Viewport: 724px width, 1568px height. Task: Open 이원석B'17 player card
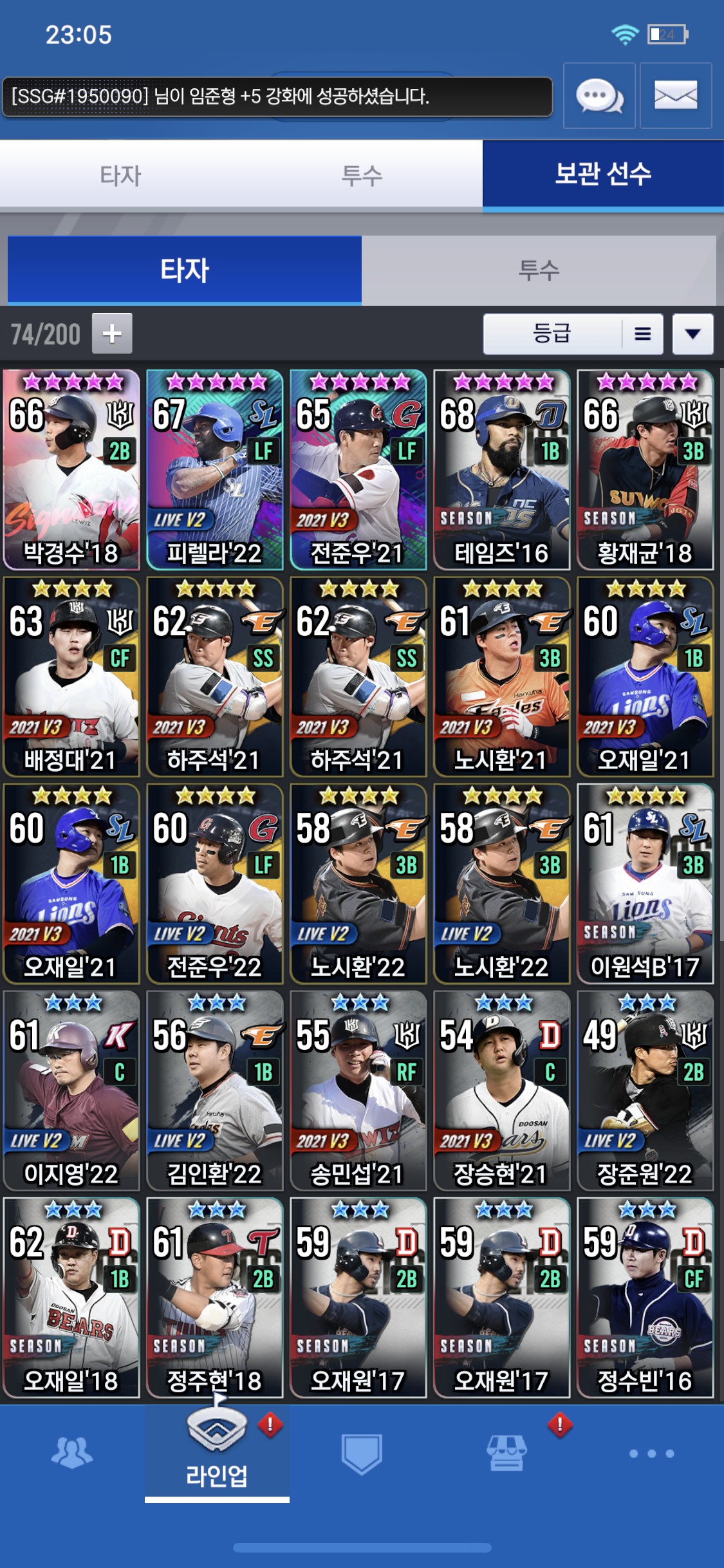pyautogui.click(x=645, y=884)
